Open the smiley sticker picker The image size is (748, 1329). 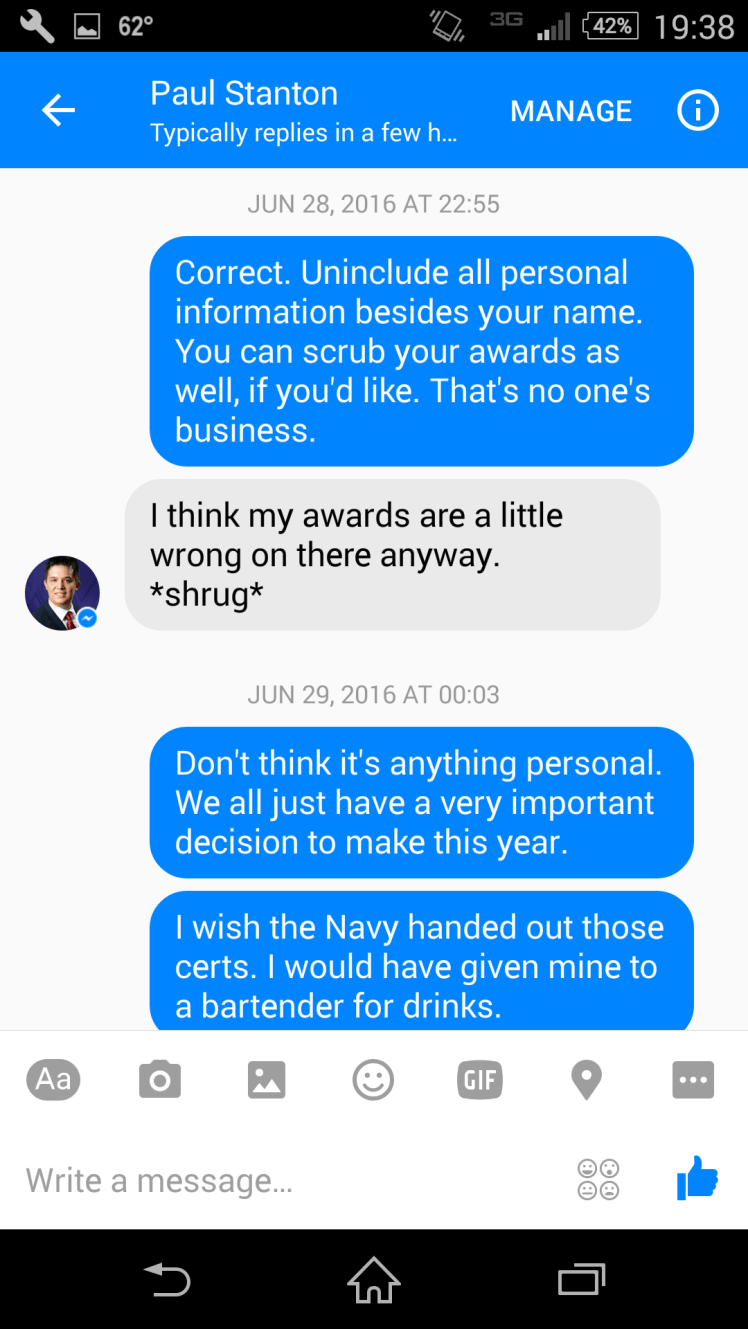point(373,1080)
